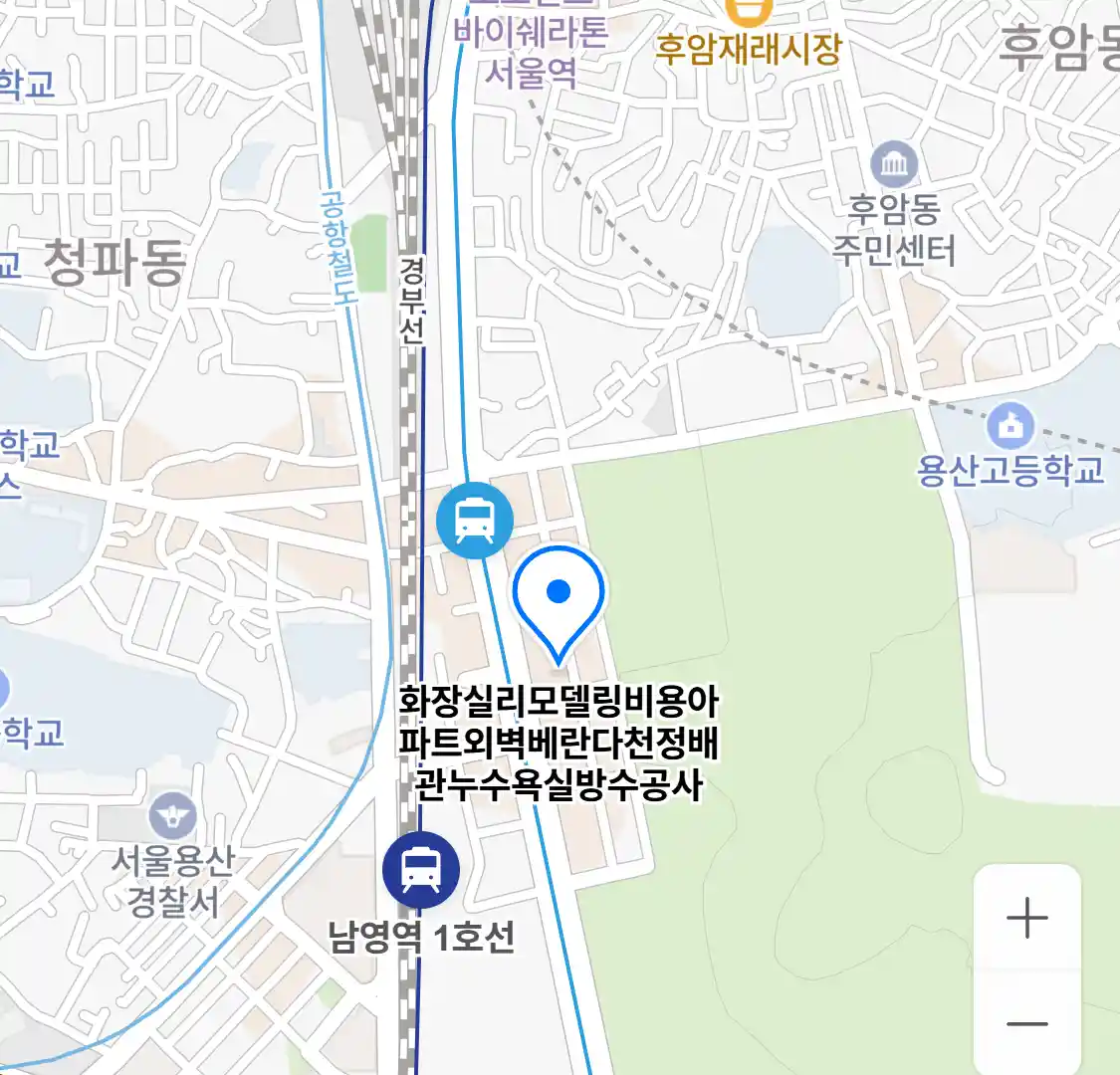Open the 후암동 주민센터 map marker

[894, 165]
